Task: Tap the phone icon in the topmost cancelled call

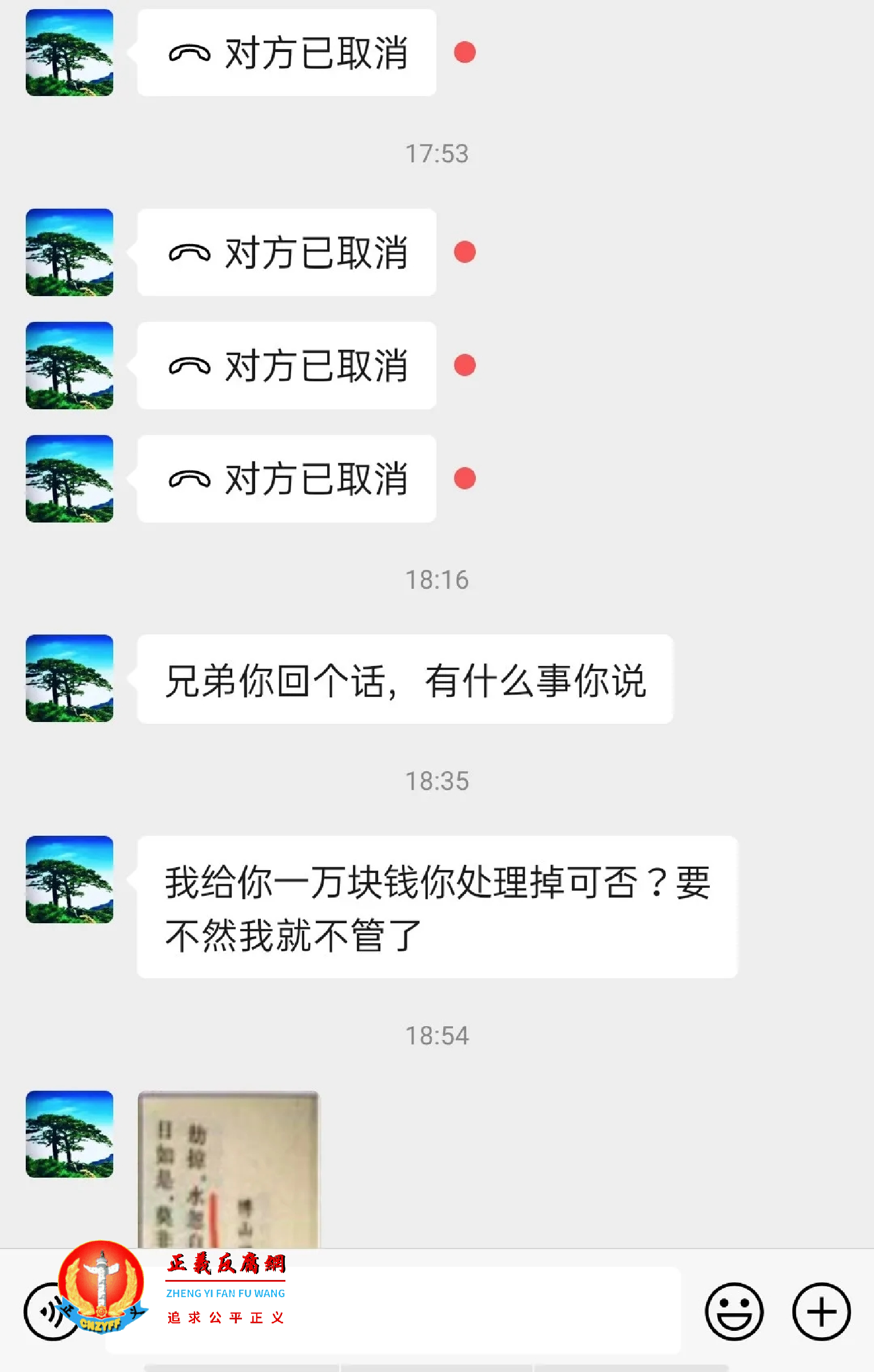Action: click(189, 53)
